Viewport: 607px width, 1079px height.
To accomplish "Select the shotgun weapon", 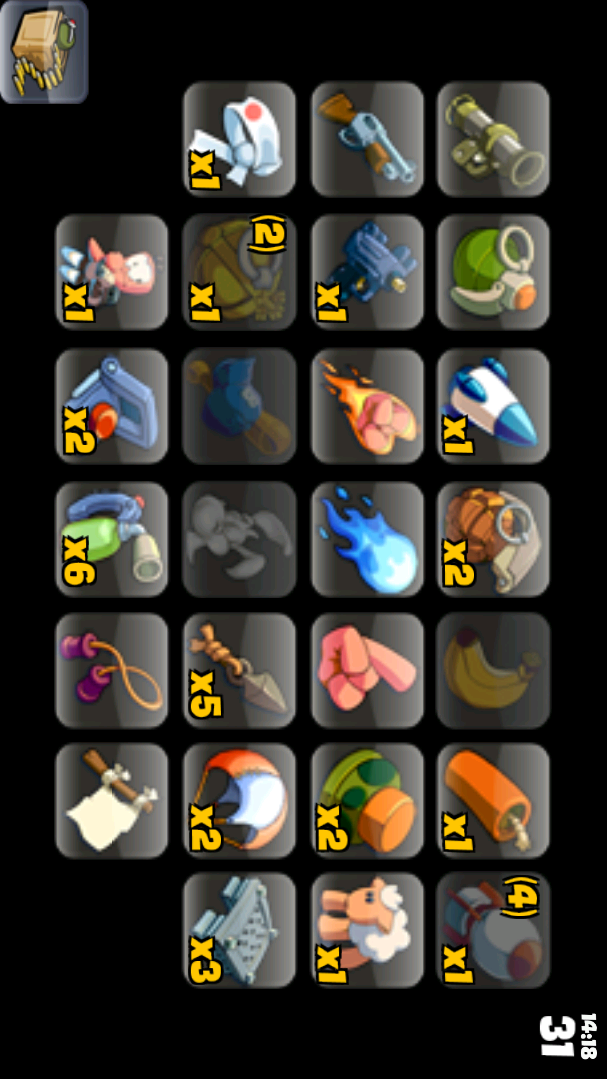I will 367,139.
